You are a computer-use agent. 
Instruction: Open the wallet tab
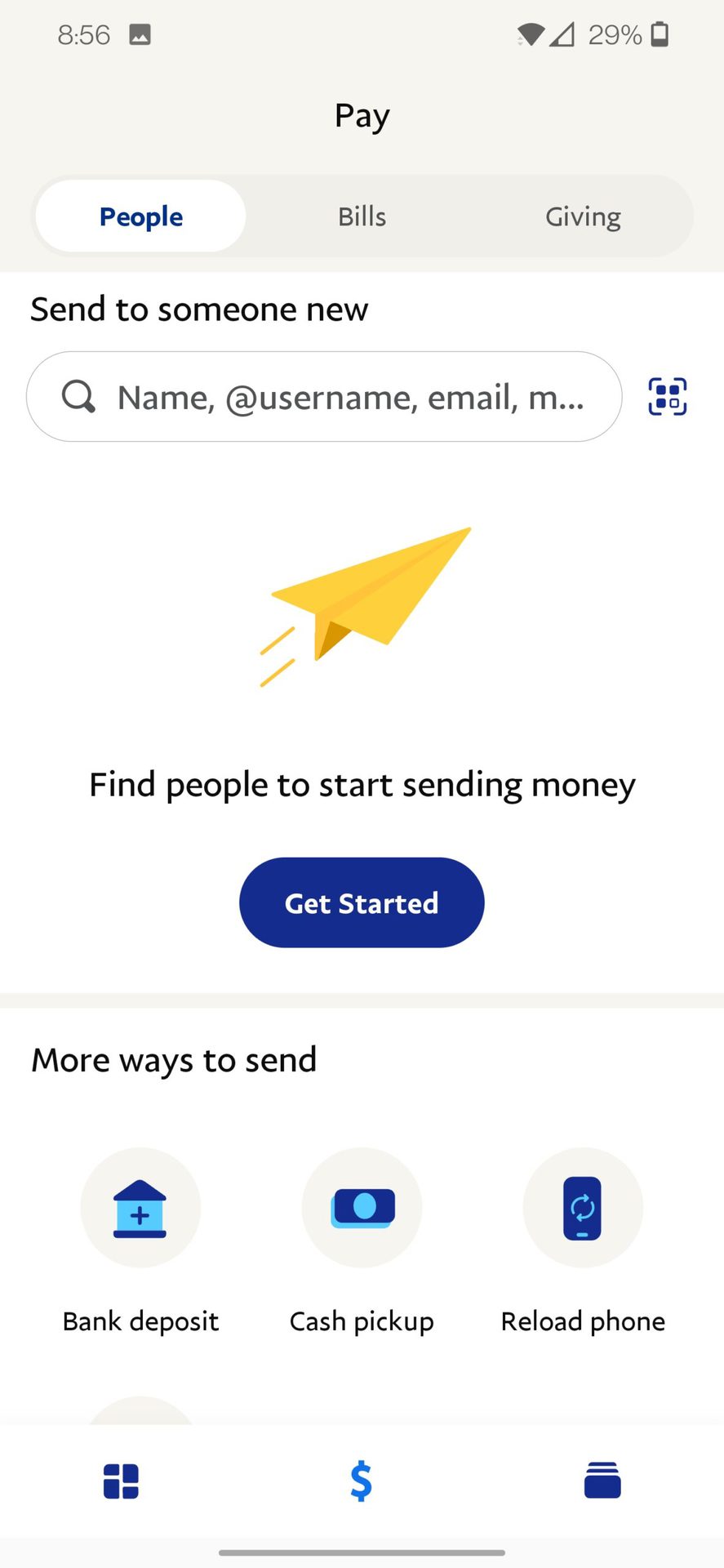pyautogui.click(x=602, y=1481)
